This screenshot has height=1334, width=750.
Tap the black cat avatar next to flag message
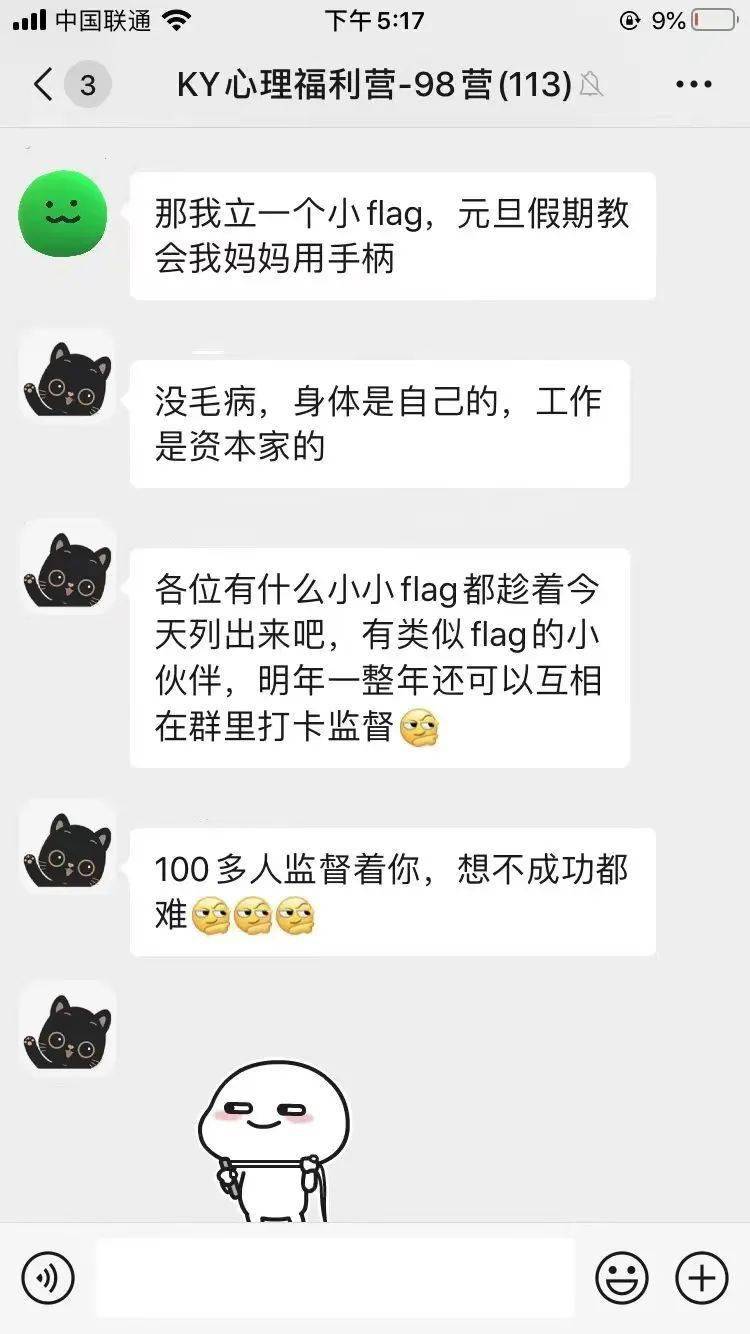coord(66,567)
